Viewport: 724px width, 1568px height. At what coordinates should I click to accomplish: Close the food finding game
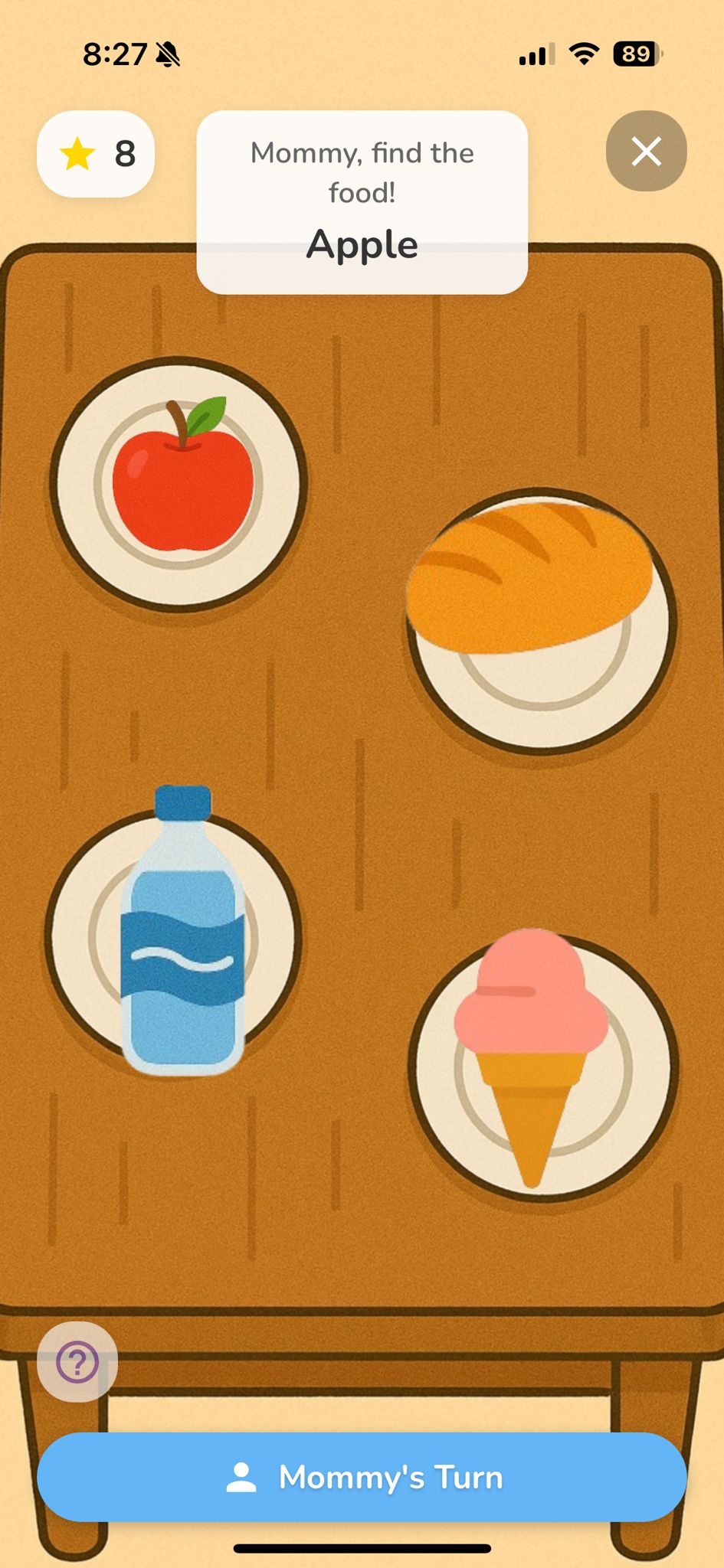pos(646,151)
